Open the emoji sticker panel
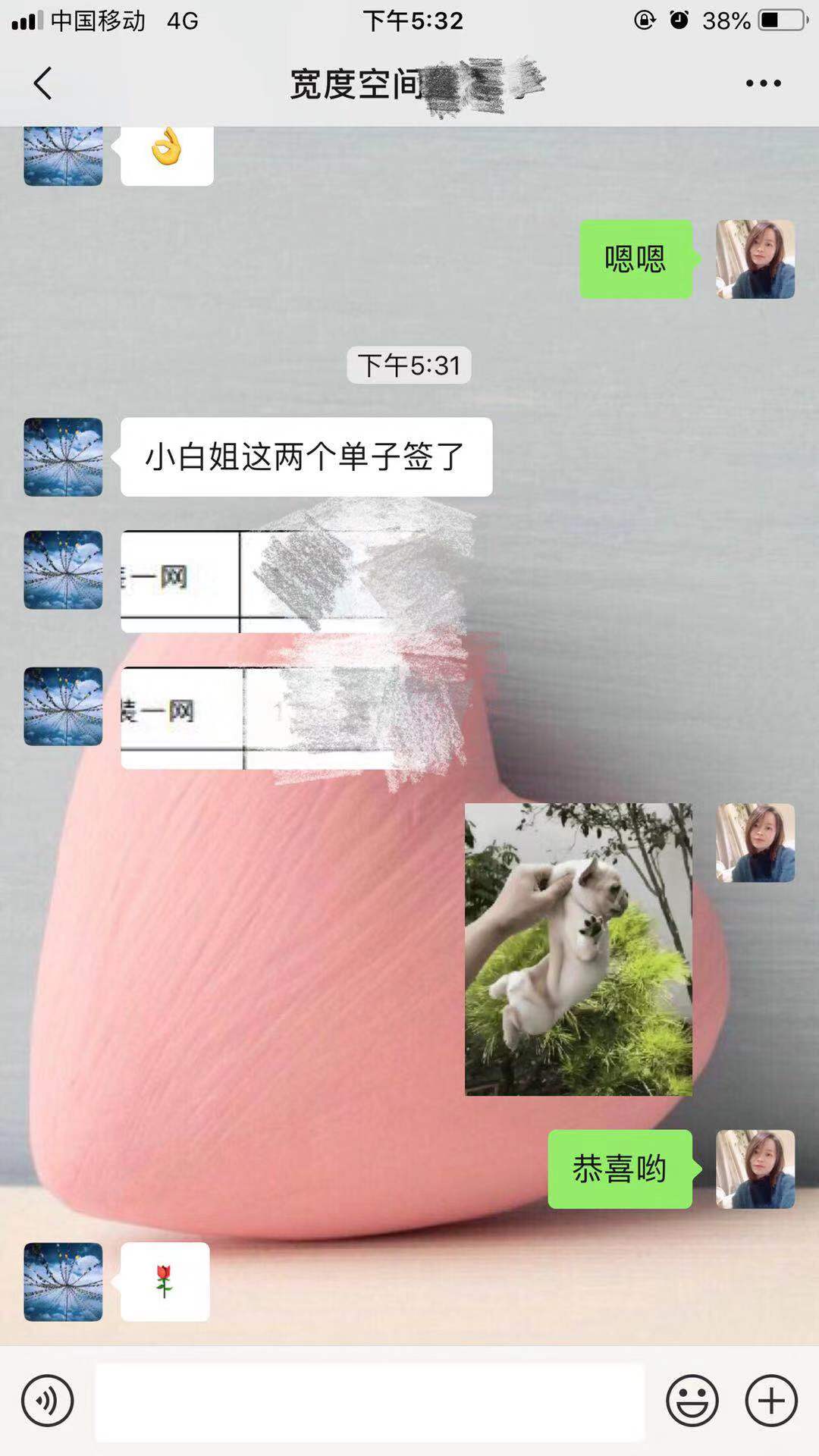819x1456 pixels. (692, 1401)
